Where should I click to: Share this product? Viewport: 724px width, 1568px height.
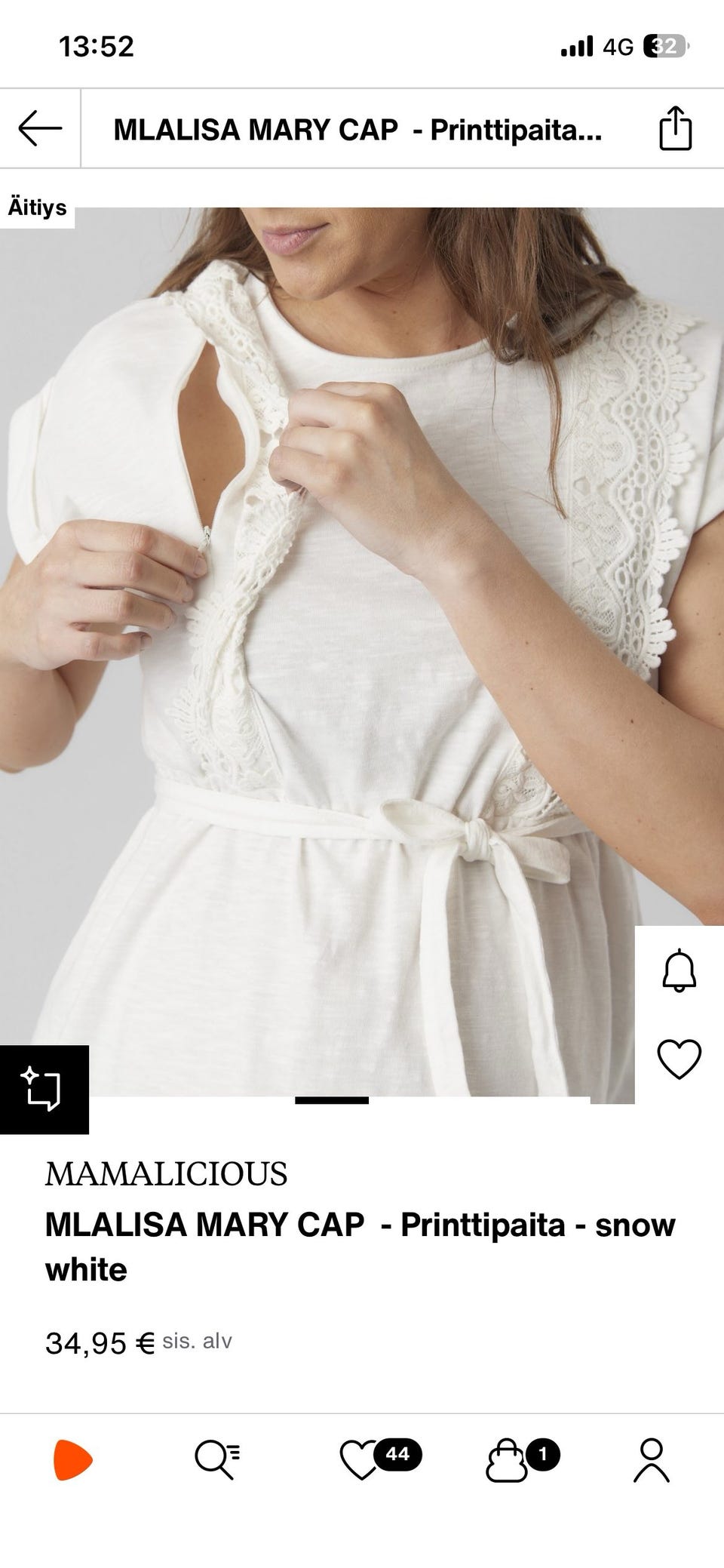pos(675,129)
